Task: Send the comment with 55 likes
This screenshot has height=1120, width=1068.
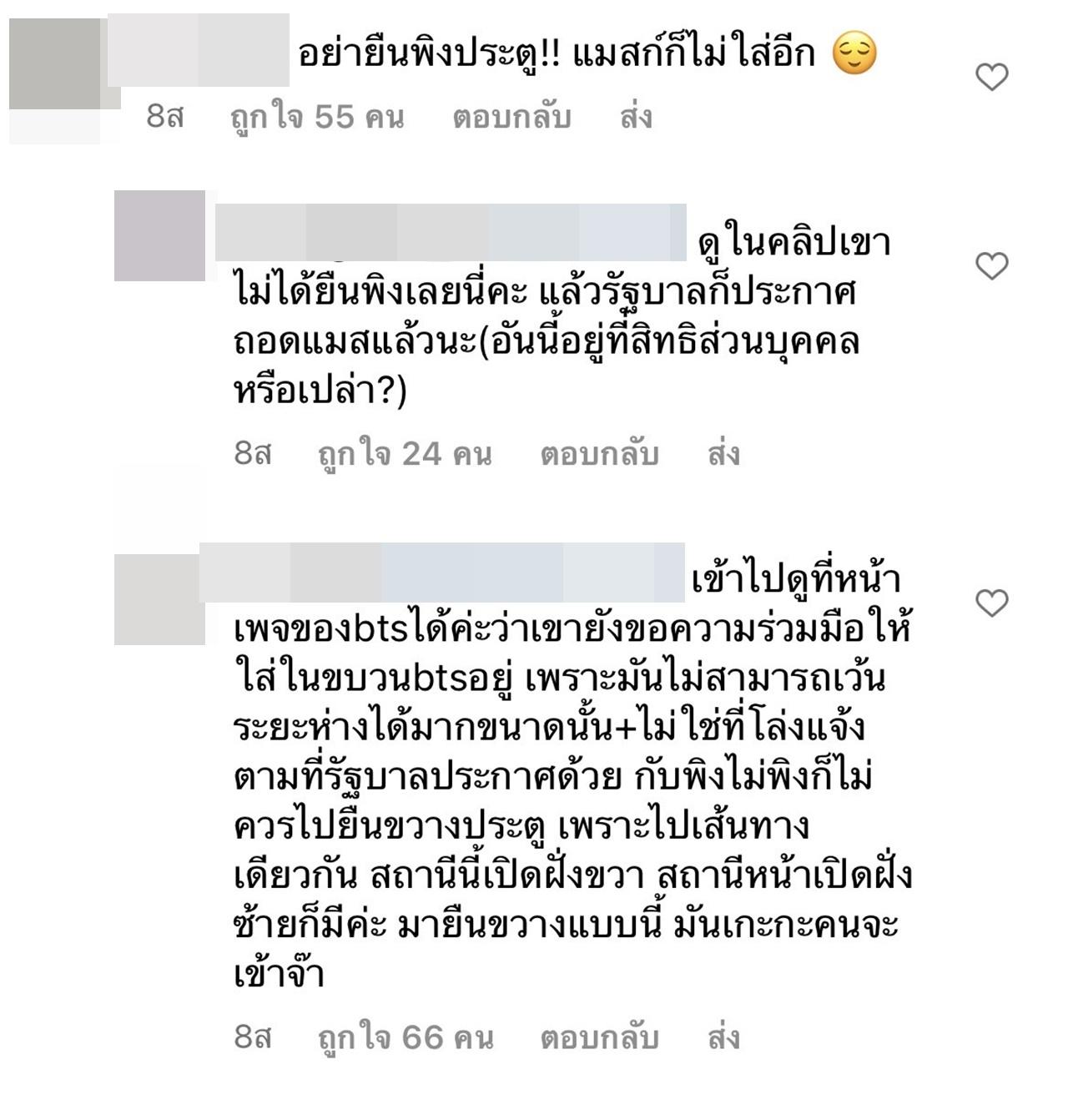Action: 636,117
